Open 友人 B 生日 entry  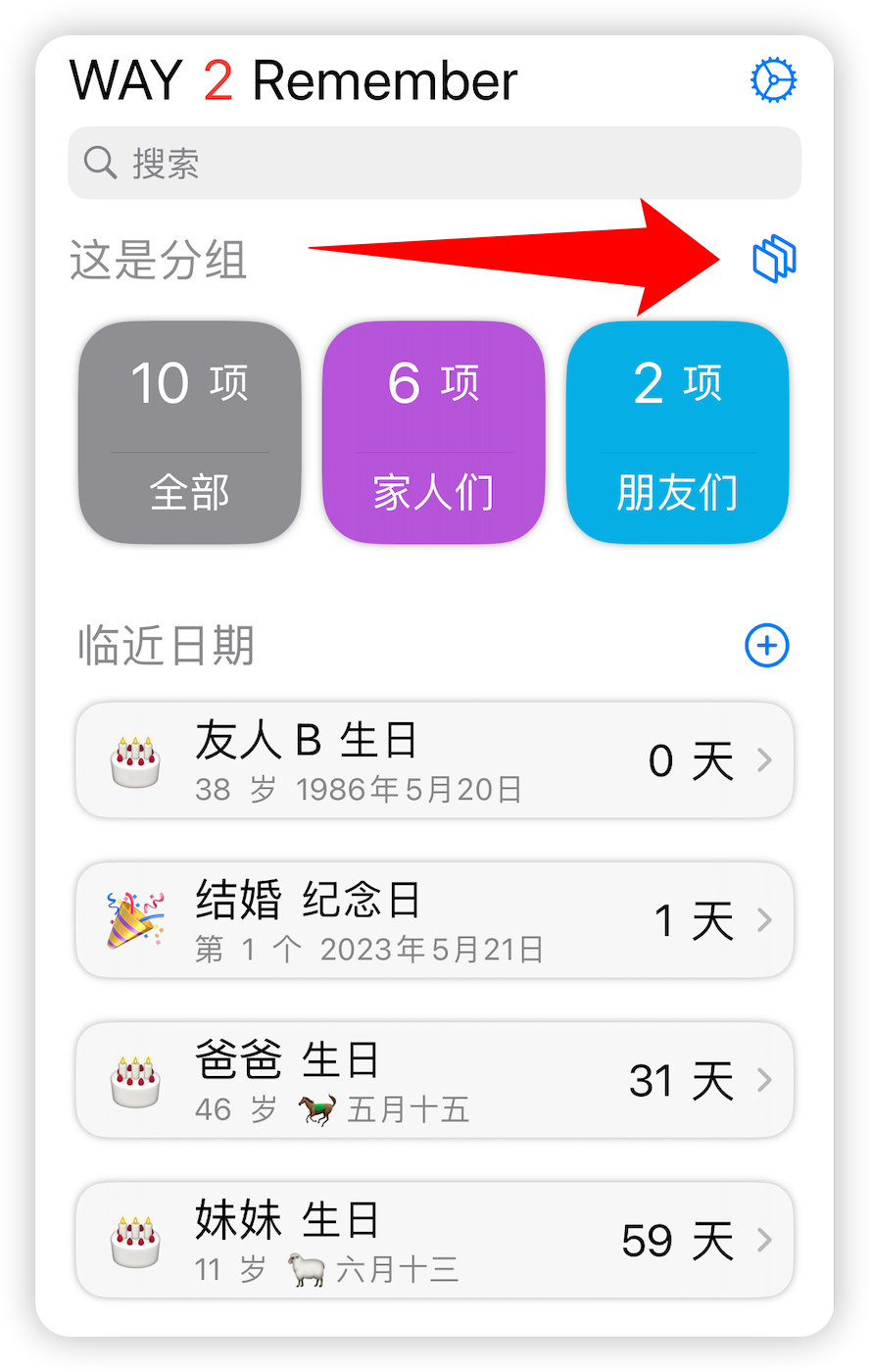pyautogui.click(x=434, y=759)
